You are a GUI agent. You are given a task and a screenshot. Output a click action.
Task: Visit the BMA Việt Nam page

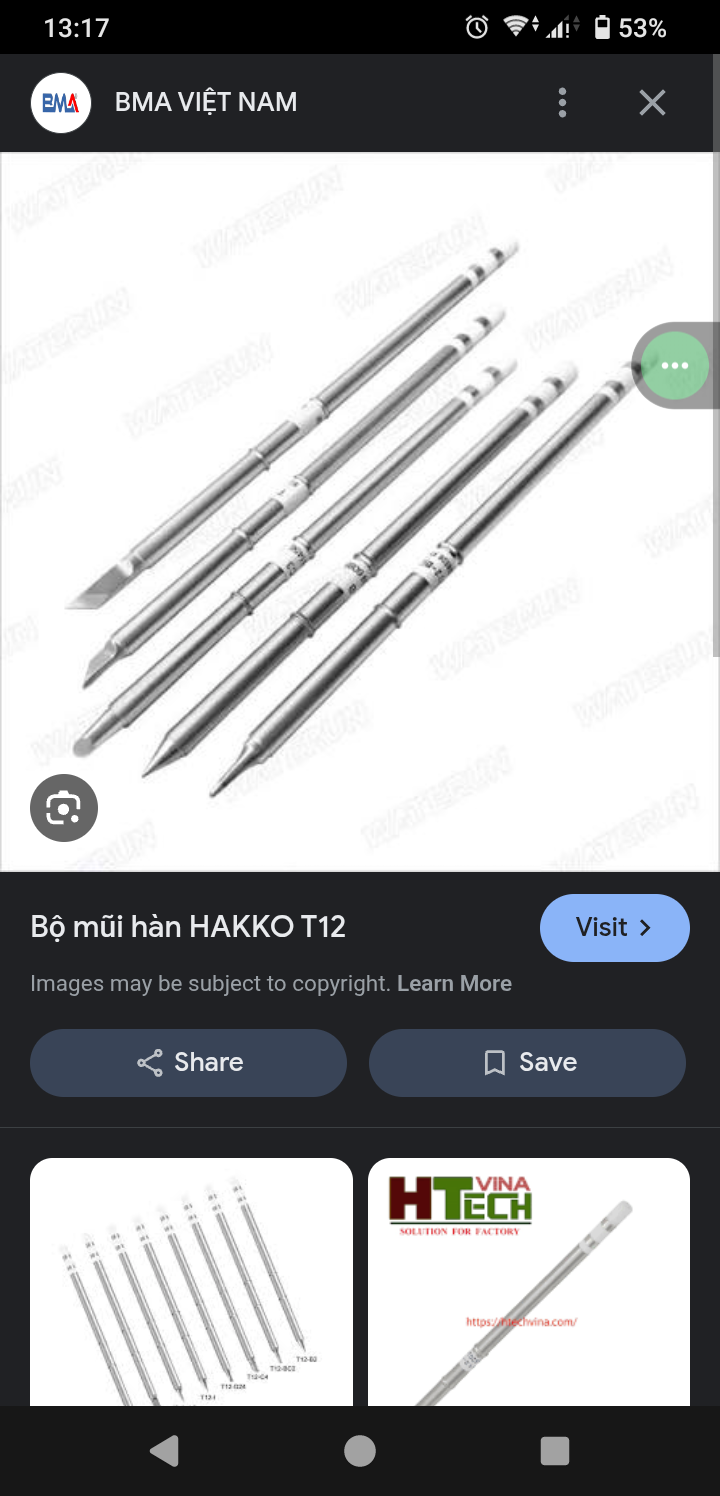(614, 927)
